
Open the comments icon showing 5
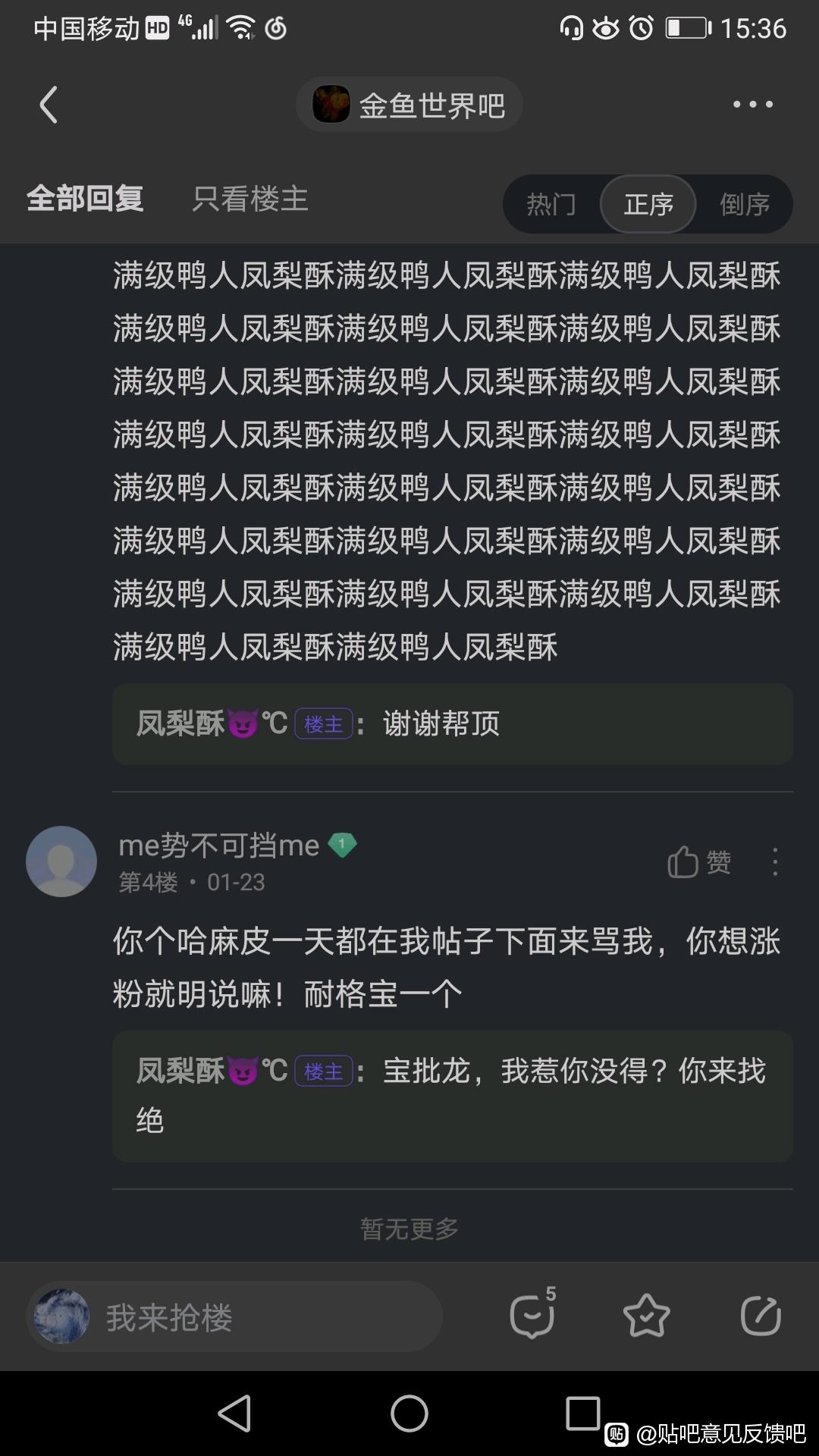pos(532,1316)
